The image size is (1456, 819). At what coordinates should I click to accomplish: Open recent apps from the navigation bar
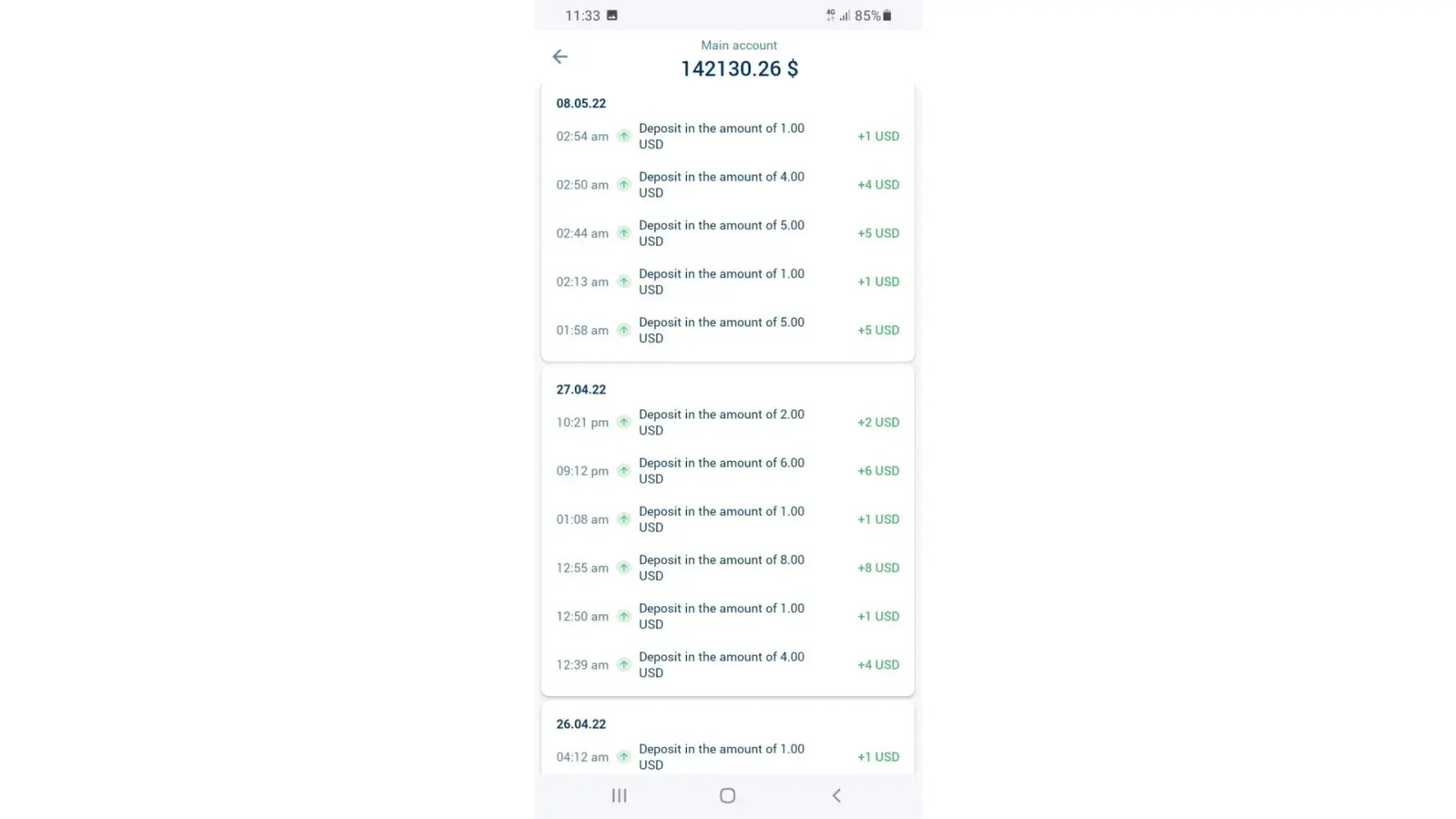tap(619, 795)
